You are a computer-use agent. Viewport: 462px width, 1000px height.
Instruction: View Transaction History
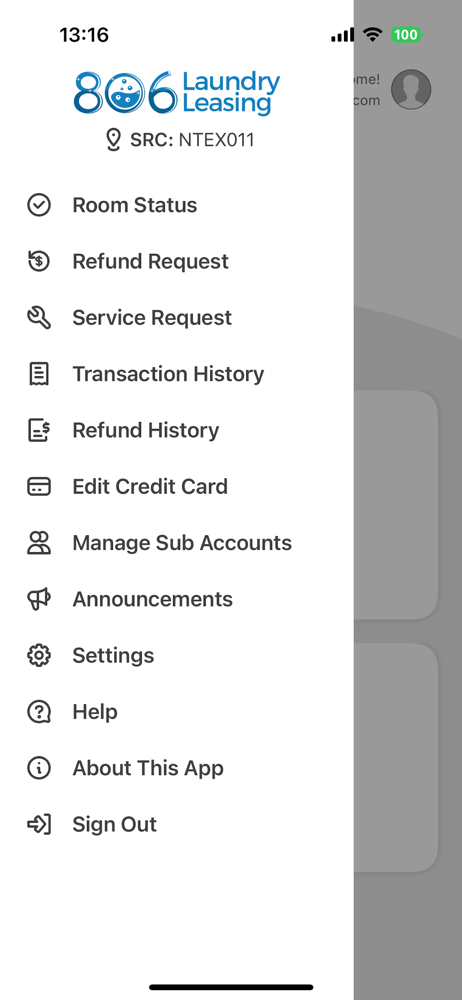coord(177,374)
